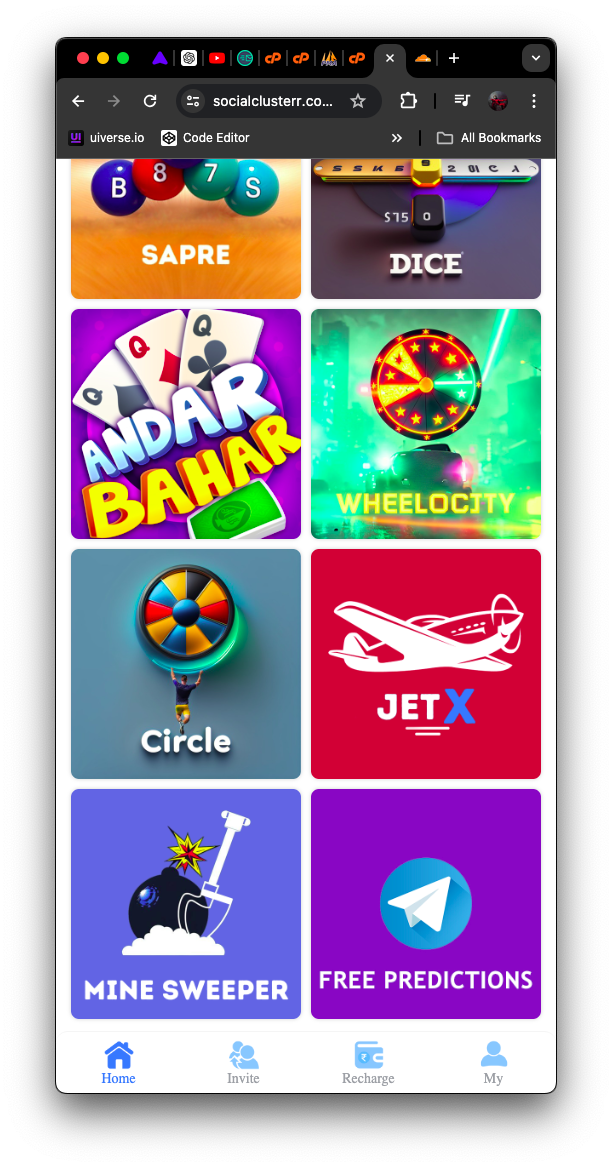Open a new browser tab

[453, 58]
